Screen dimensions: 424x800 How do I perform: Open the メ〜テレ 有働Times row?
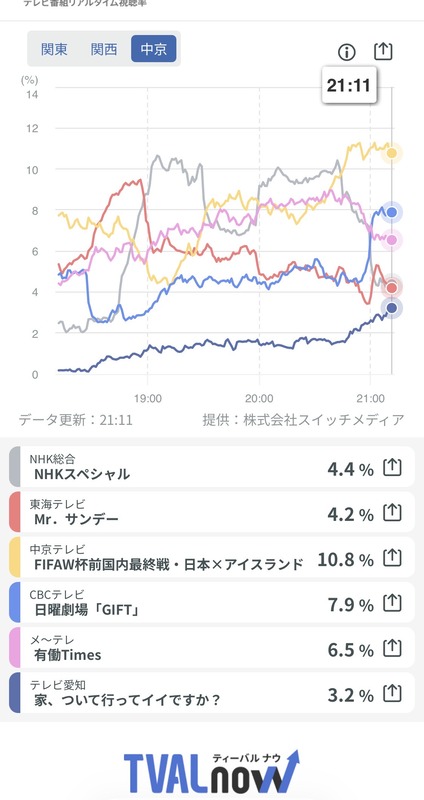coord(212,648)
